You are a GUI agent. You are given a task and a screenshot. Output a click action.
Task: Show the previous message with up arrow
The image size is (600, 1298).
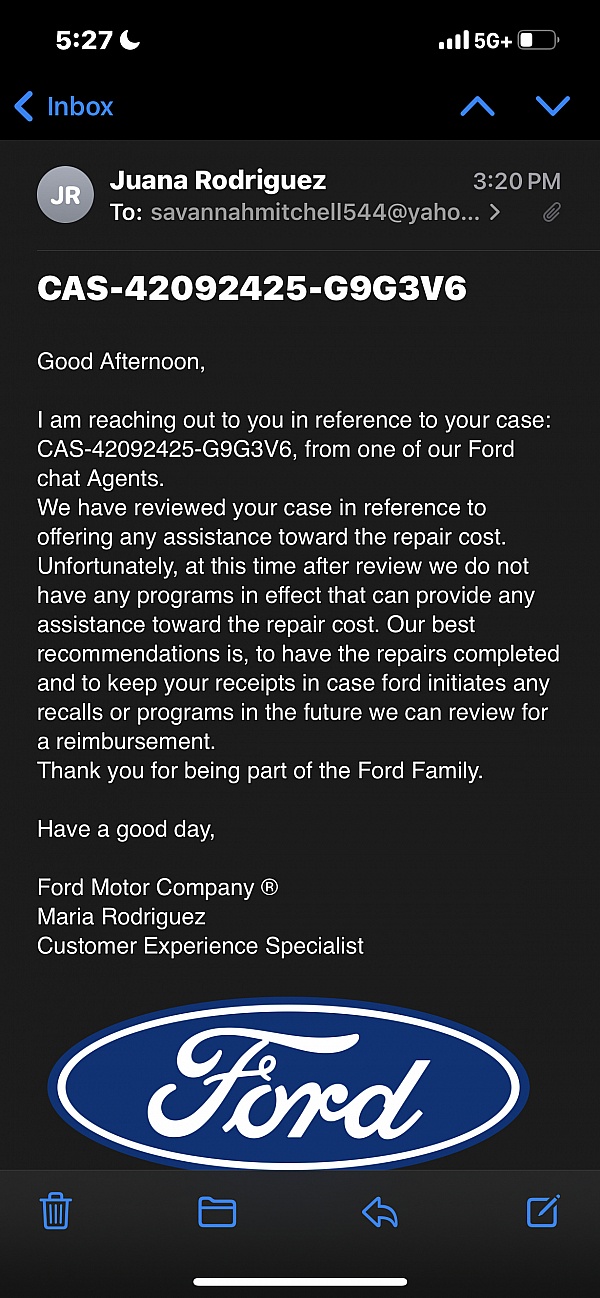pyautogui.click(x=477, y=106)
